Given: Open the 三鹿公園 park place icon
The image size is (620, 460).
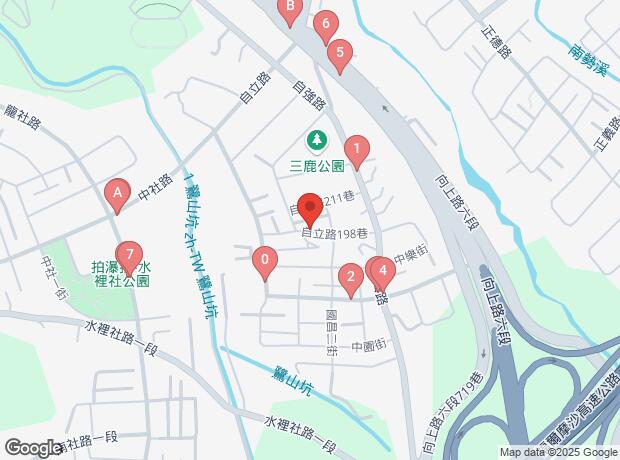Looking at the screenshot, I should 316,138.
